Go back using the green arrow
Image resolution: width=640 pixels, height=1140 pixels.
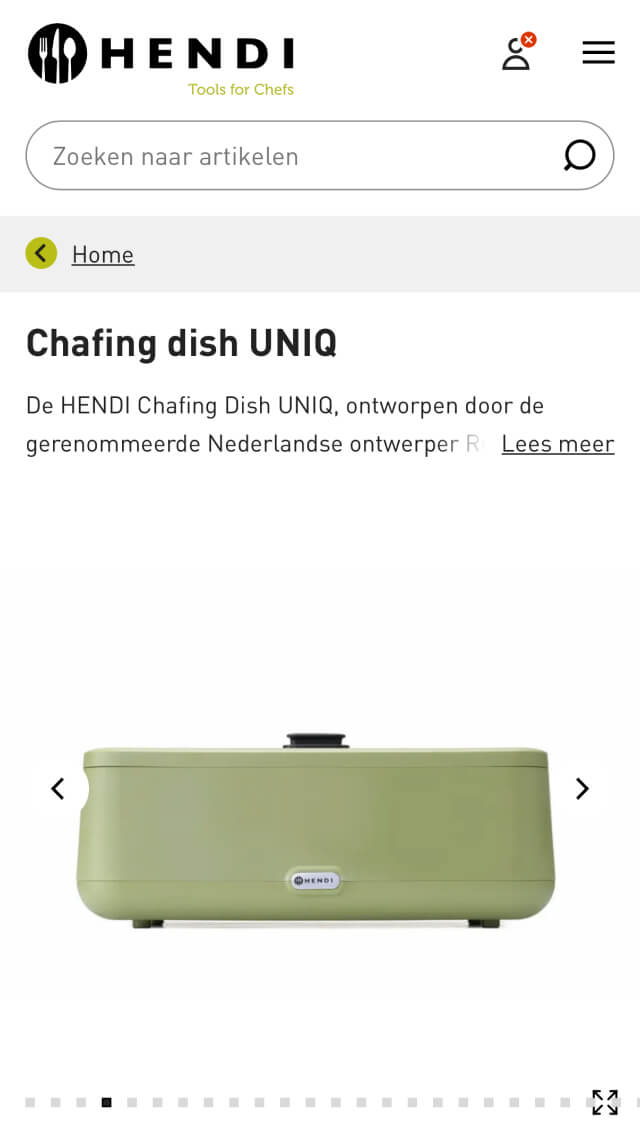click(x=41, y=254)
